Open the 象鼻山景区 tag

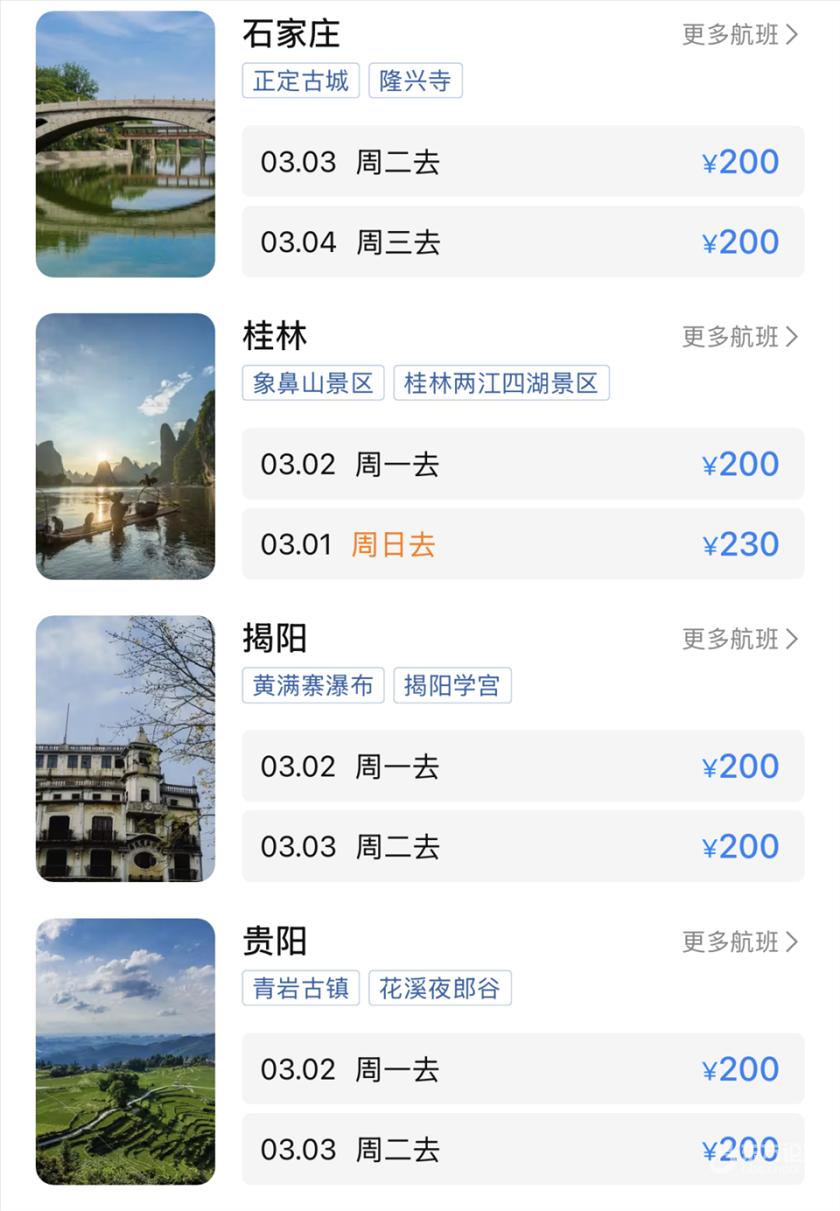pos(313,383)
